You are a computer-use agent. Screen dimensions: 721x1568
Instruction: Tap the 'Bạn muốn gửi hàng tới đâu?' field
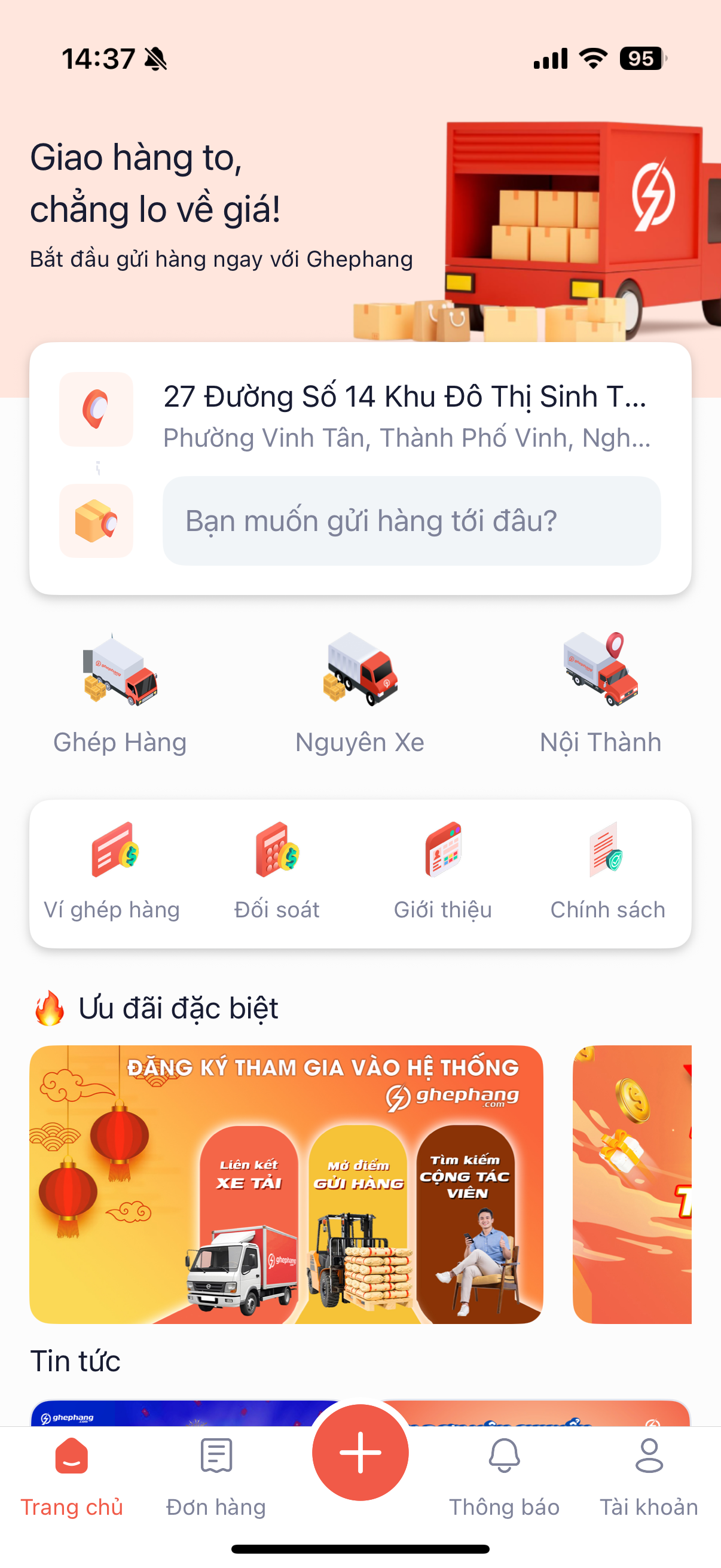click(411, 521)
